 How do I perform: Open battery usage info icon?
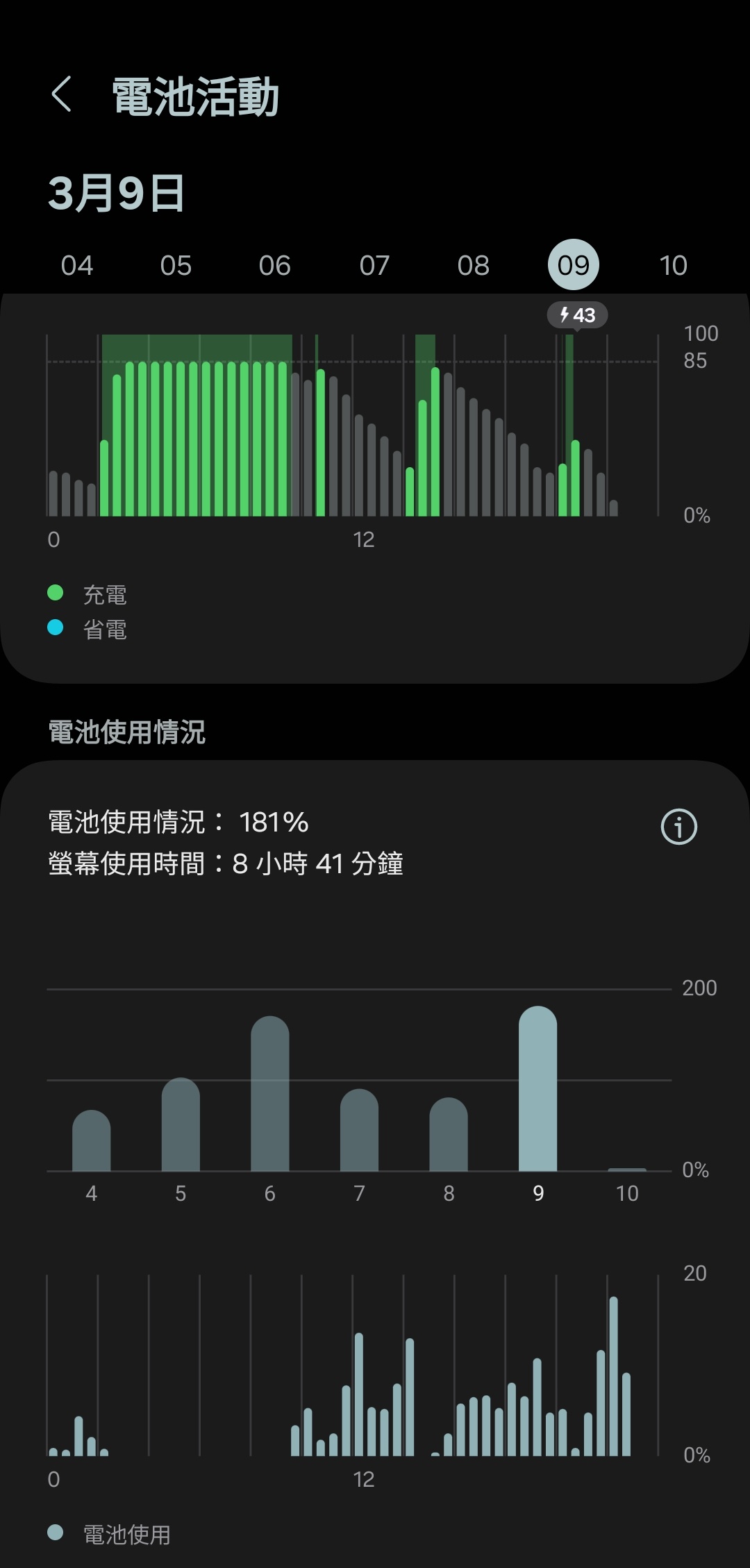tap(678, 827)
